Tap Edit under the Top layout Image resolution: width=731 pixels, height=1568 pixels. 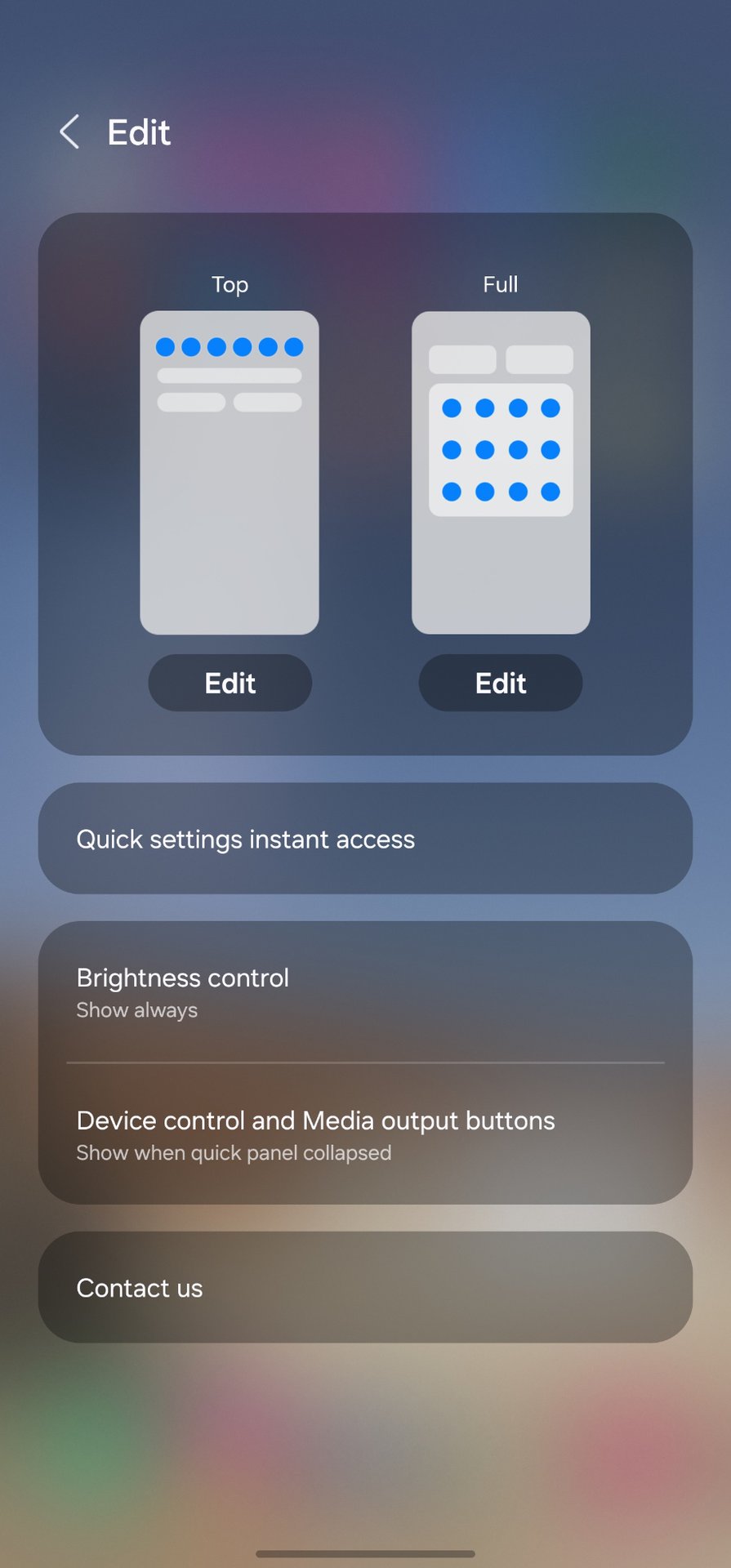(x=230, y=683)
